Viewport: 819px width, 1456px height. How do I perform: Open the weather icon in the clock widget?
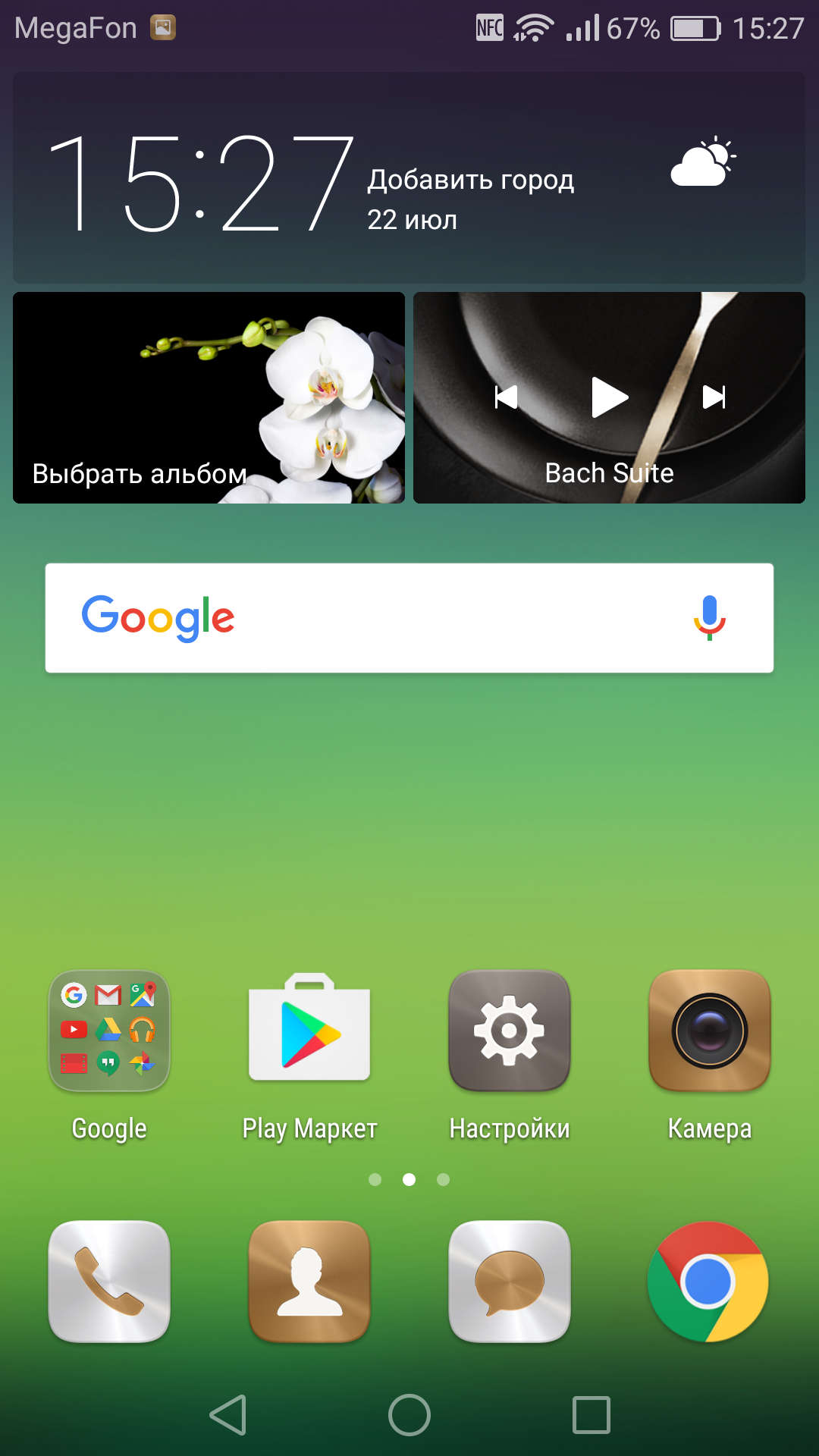pyautogui.click(x=703, y=162)
